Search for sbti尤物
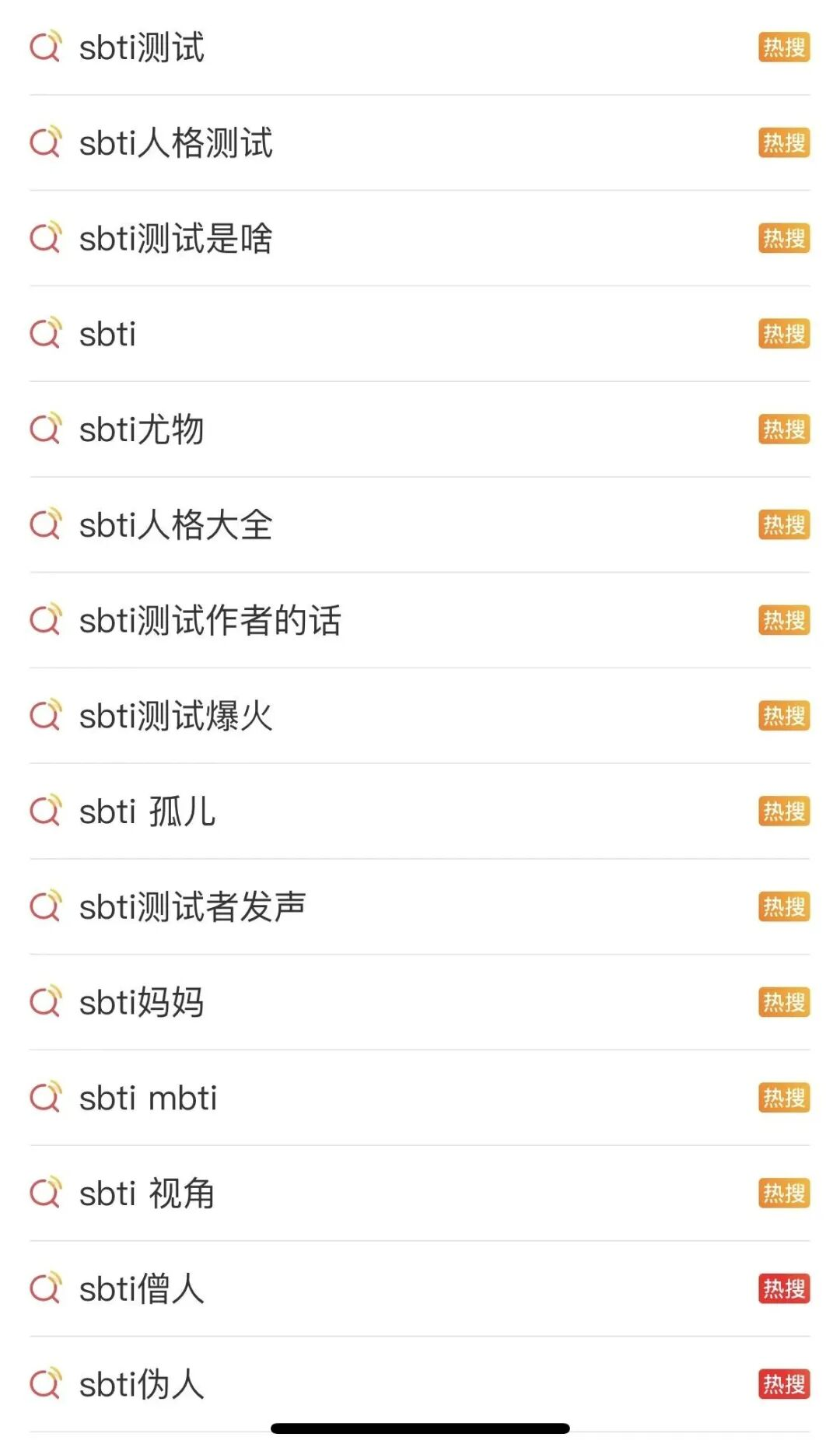The image size is (840, 1451). (142, 429)
